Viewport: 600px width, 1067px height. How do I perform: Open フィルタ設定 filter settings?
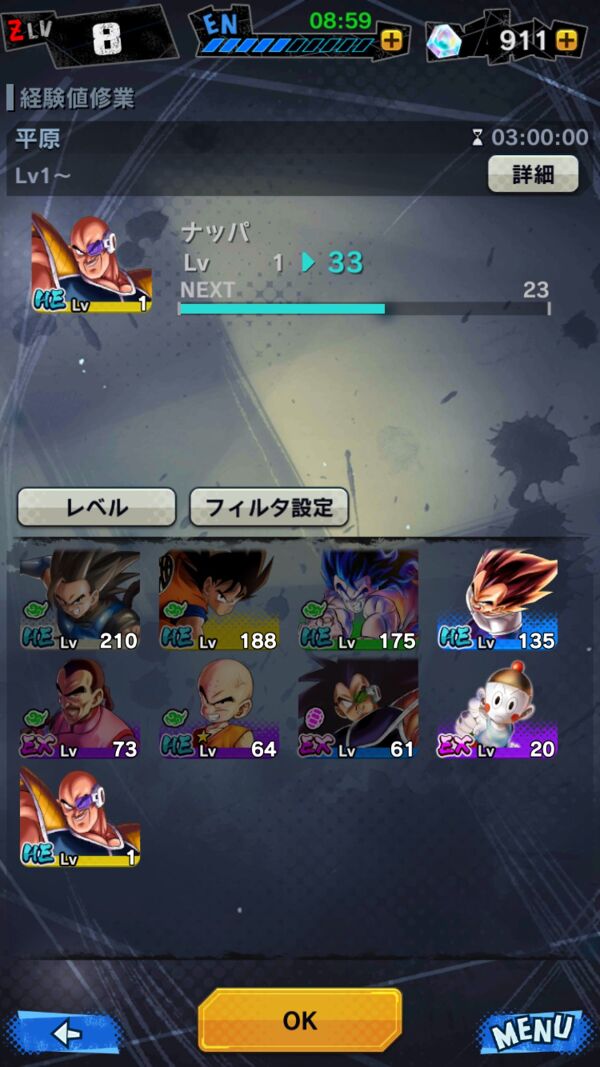[x=269, y=507]
